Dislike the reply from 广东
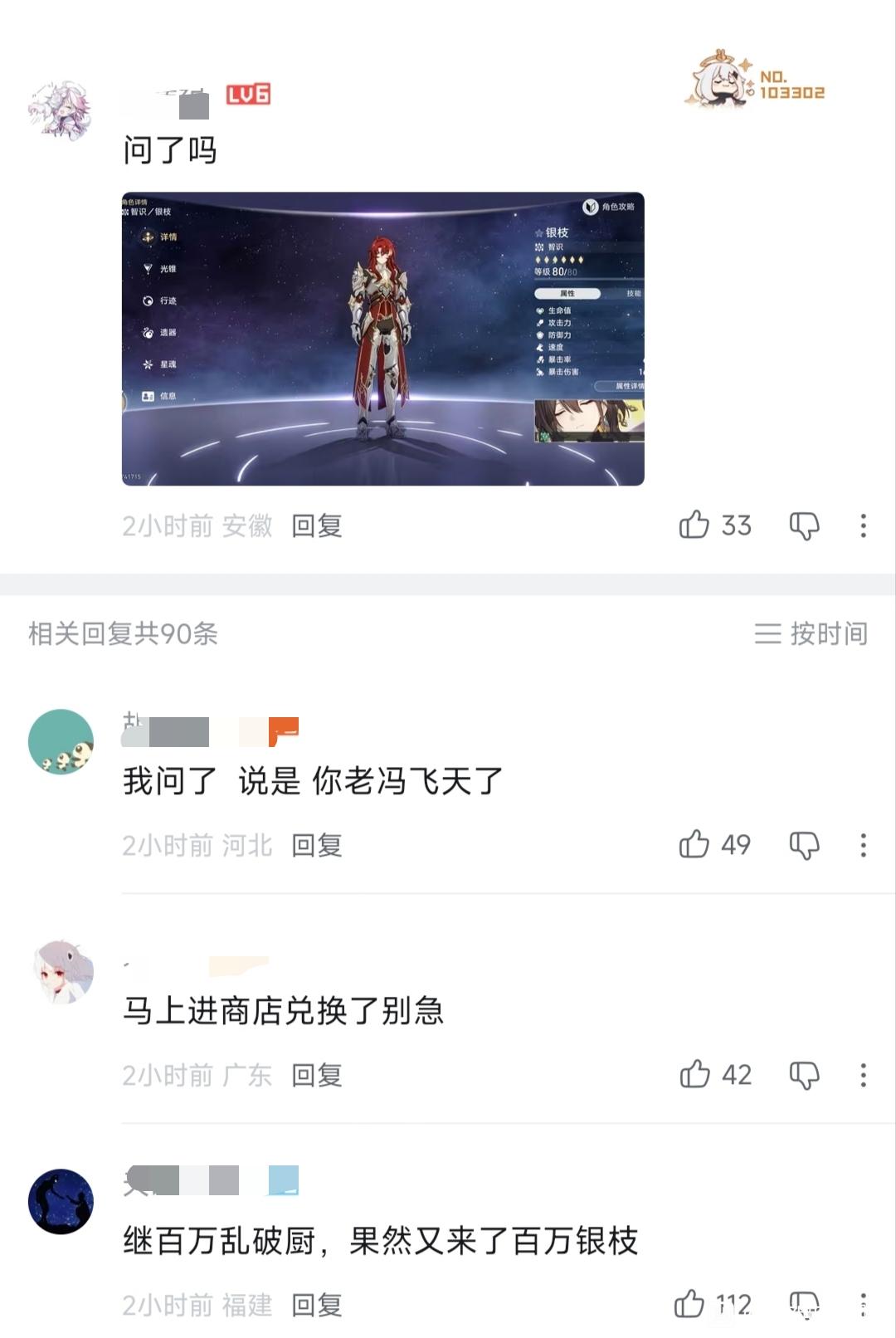 point(804,1075)
